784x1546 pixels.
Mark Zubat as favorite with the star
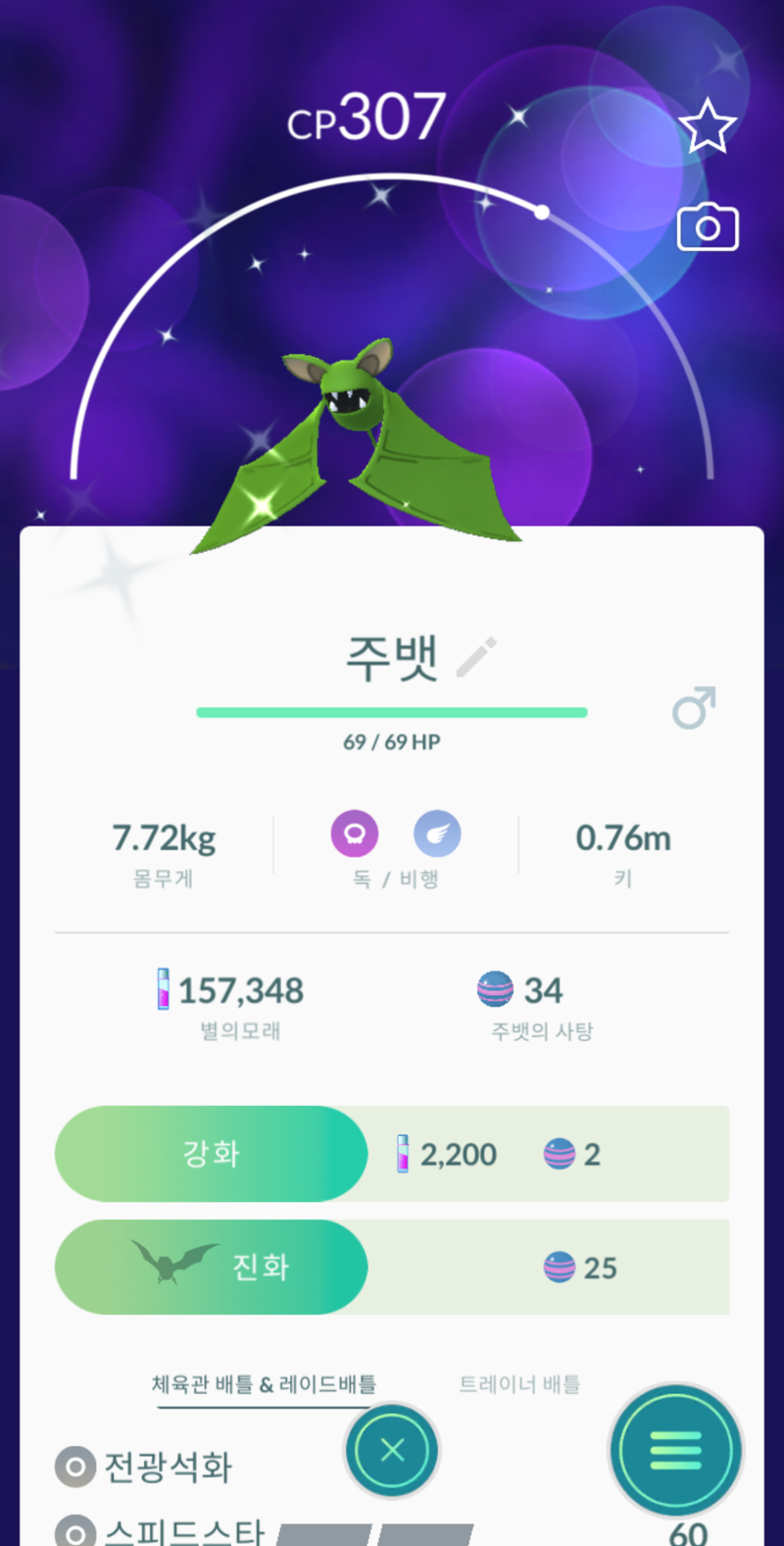point(707,126)
